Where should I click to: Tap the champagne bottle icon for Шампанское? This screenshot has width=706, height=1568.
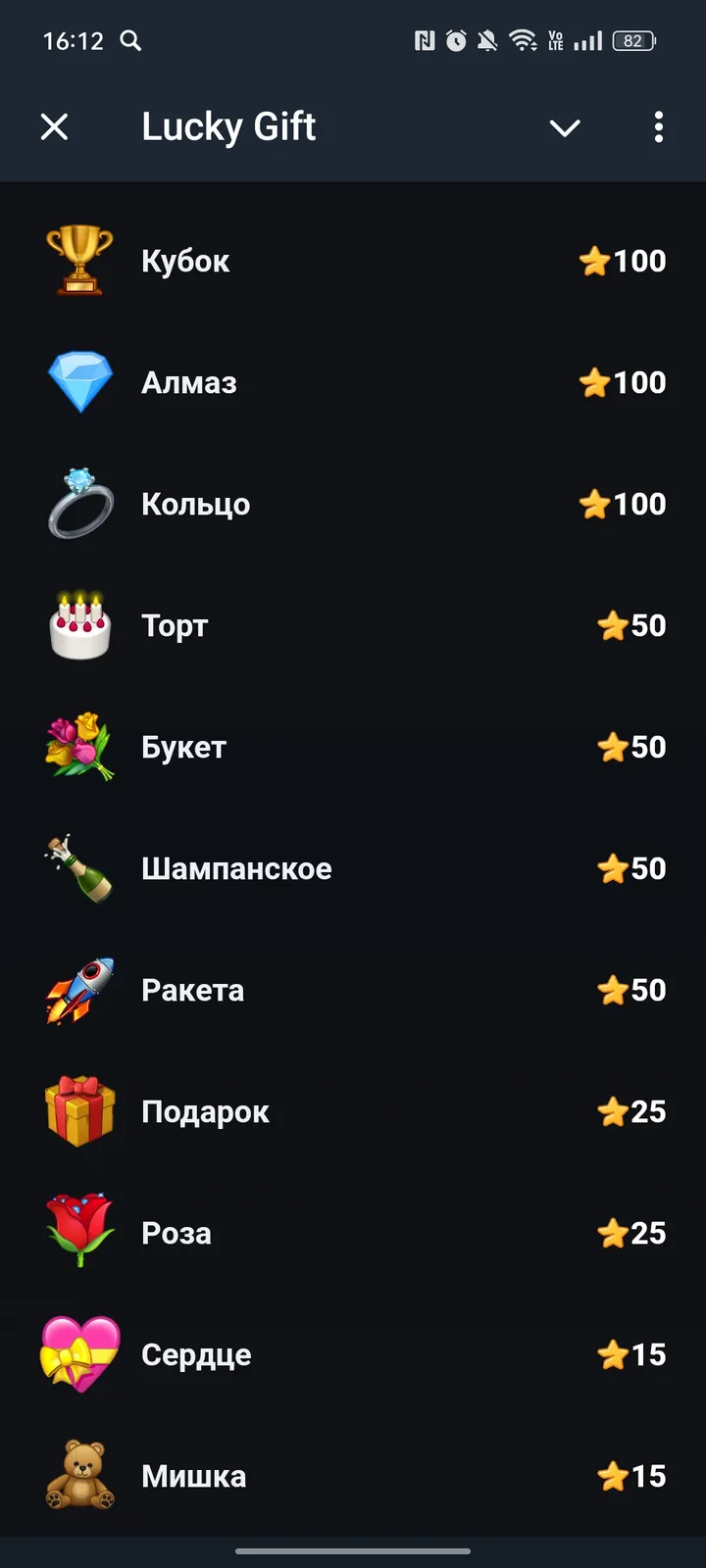79,868
